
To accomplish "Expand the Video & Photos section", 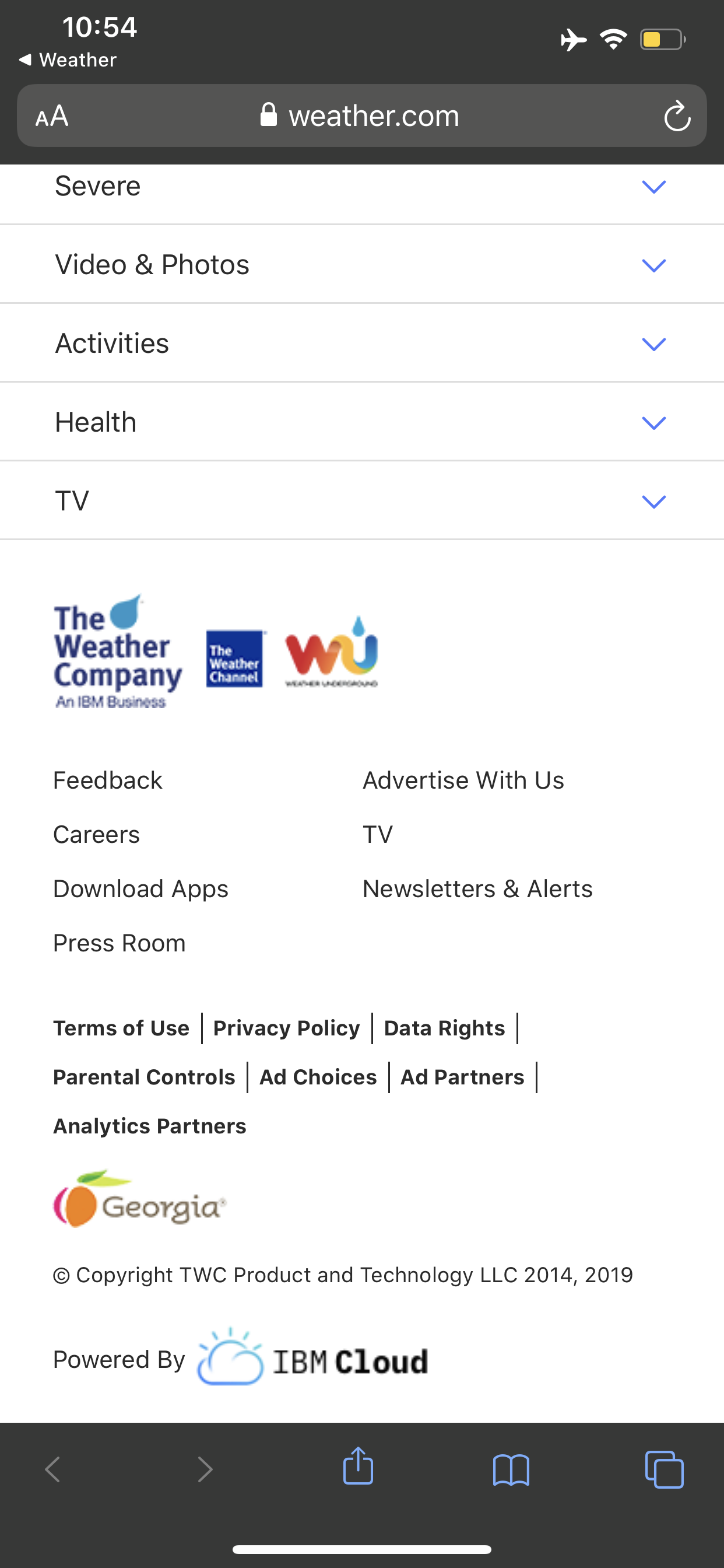I will pyautogui.click(x=653, y=265).
